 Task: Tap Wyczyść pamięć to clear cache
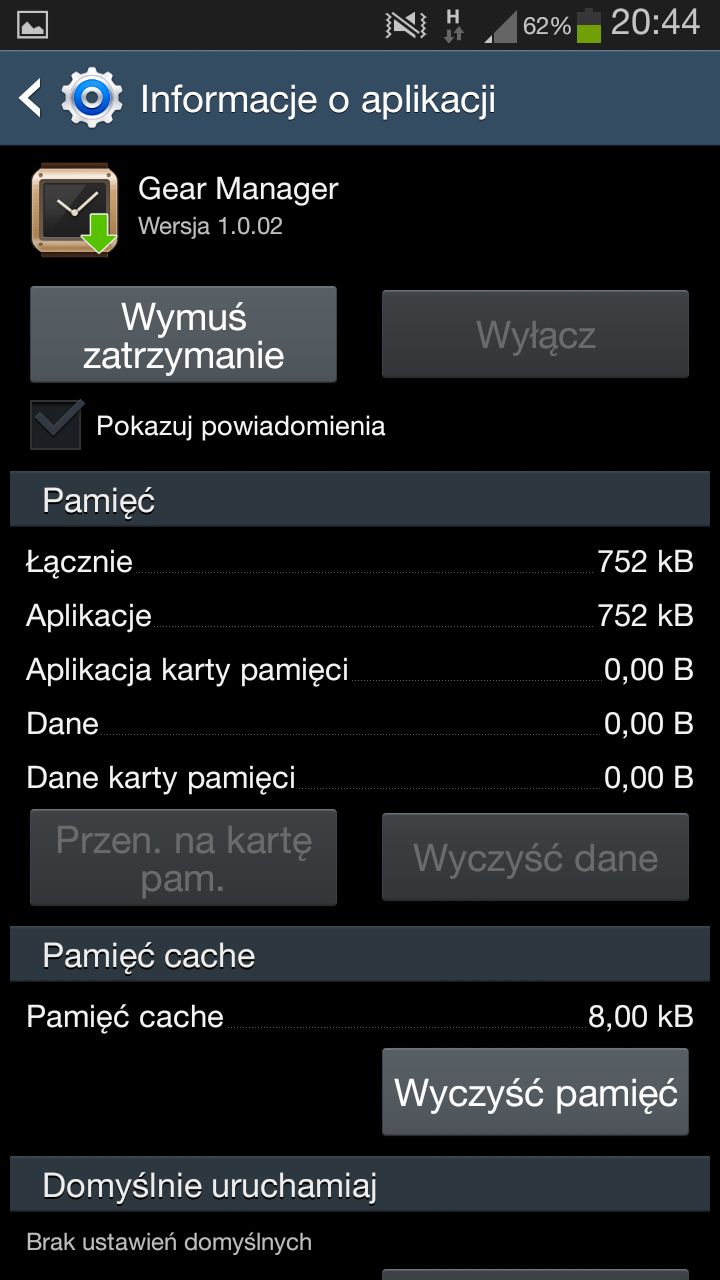[535, 1091]
